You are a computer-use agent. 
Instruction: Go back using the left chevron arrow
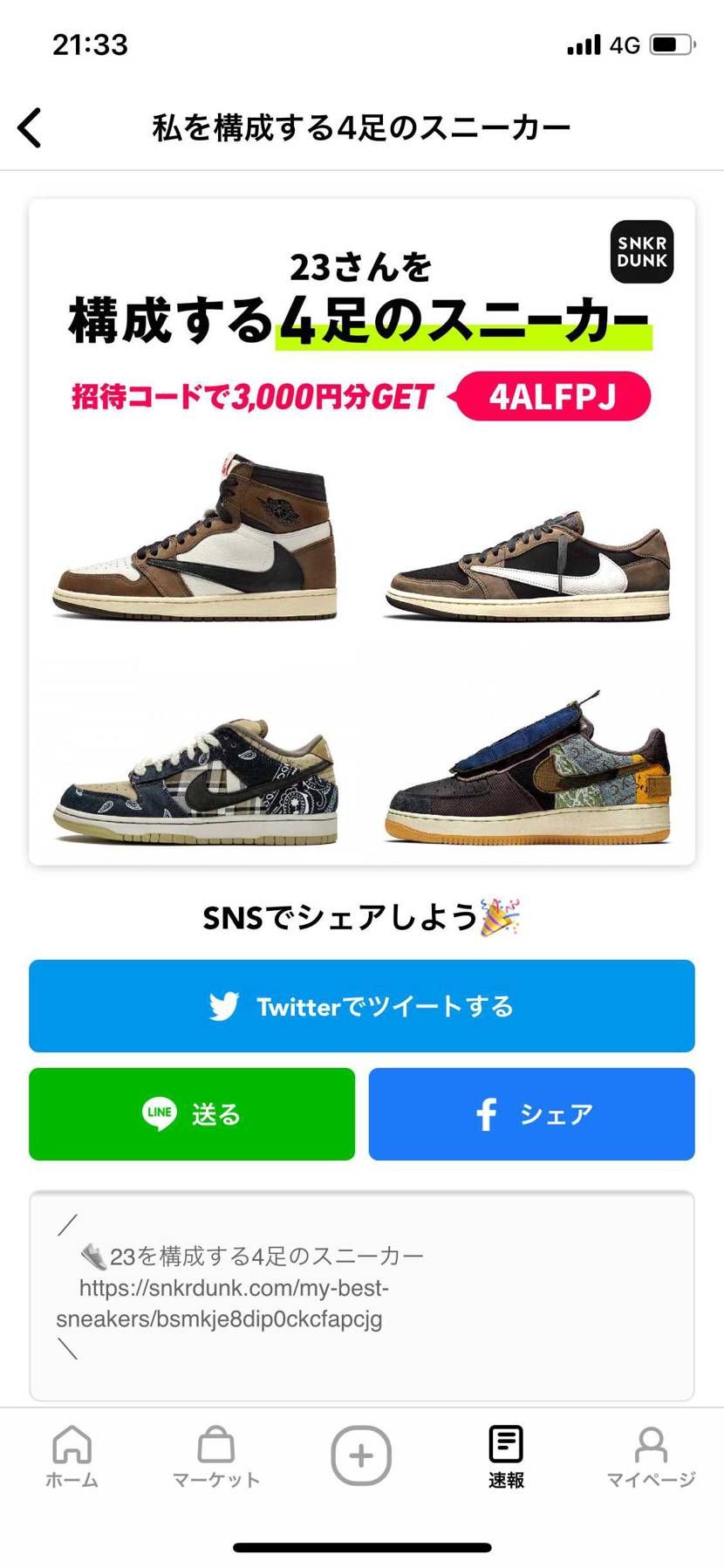click(31, 127)
